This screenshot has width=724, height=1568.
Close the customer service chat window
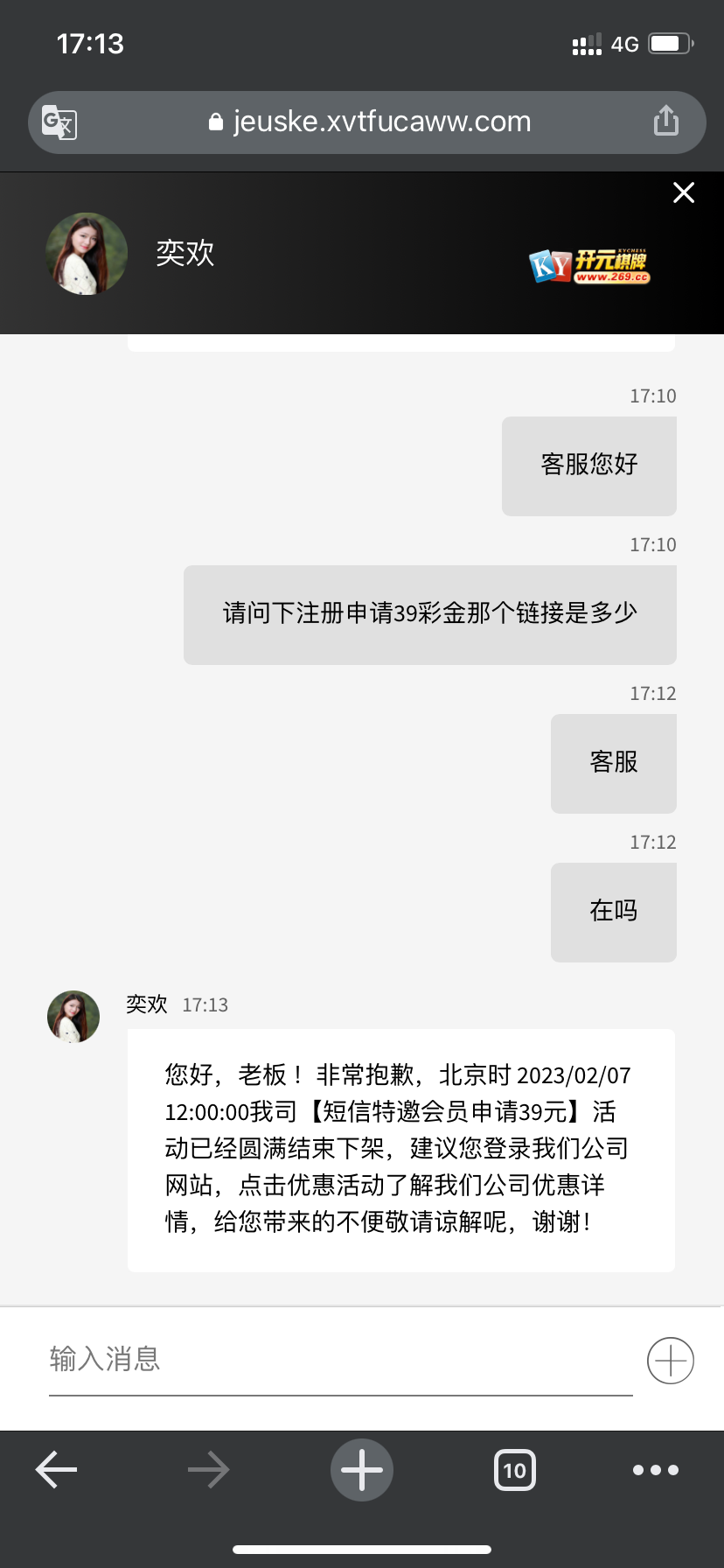[x=684, y=192]
